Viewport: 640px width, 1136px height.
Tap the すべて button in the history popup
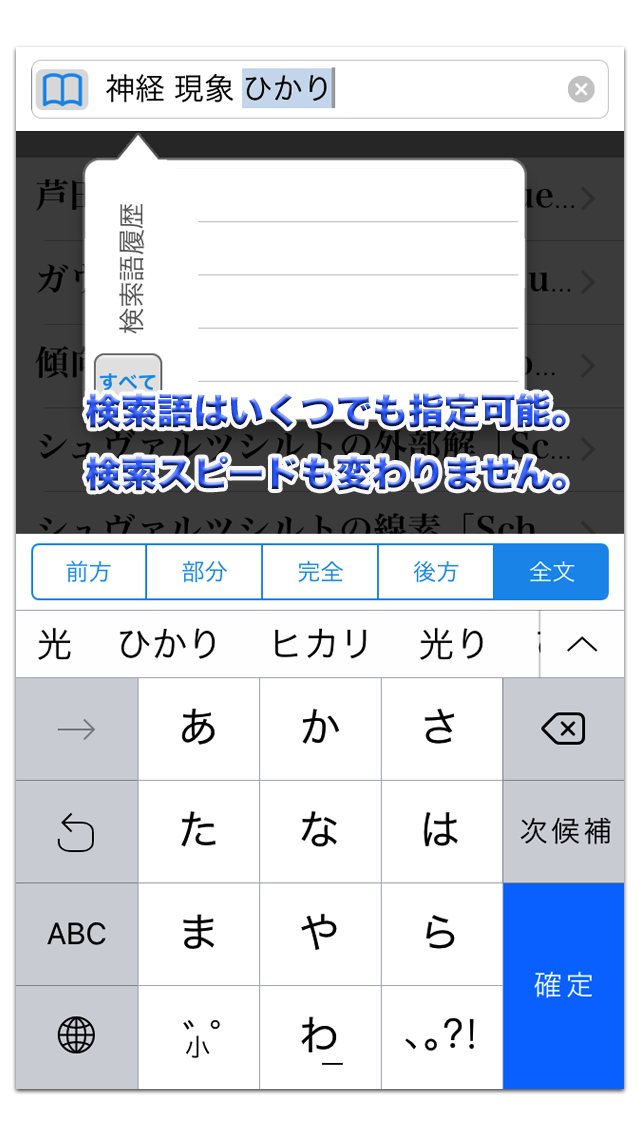(128, 375)
